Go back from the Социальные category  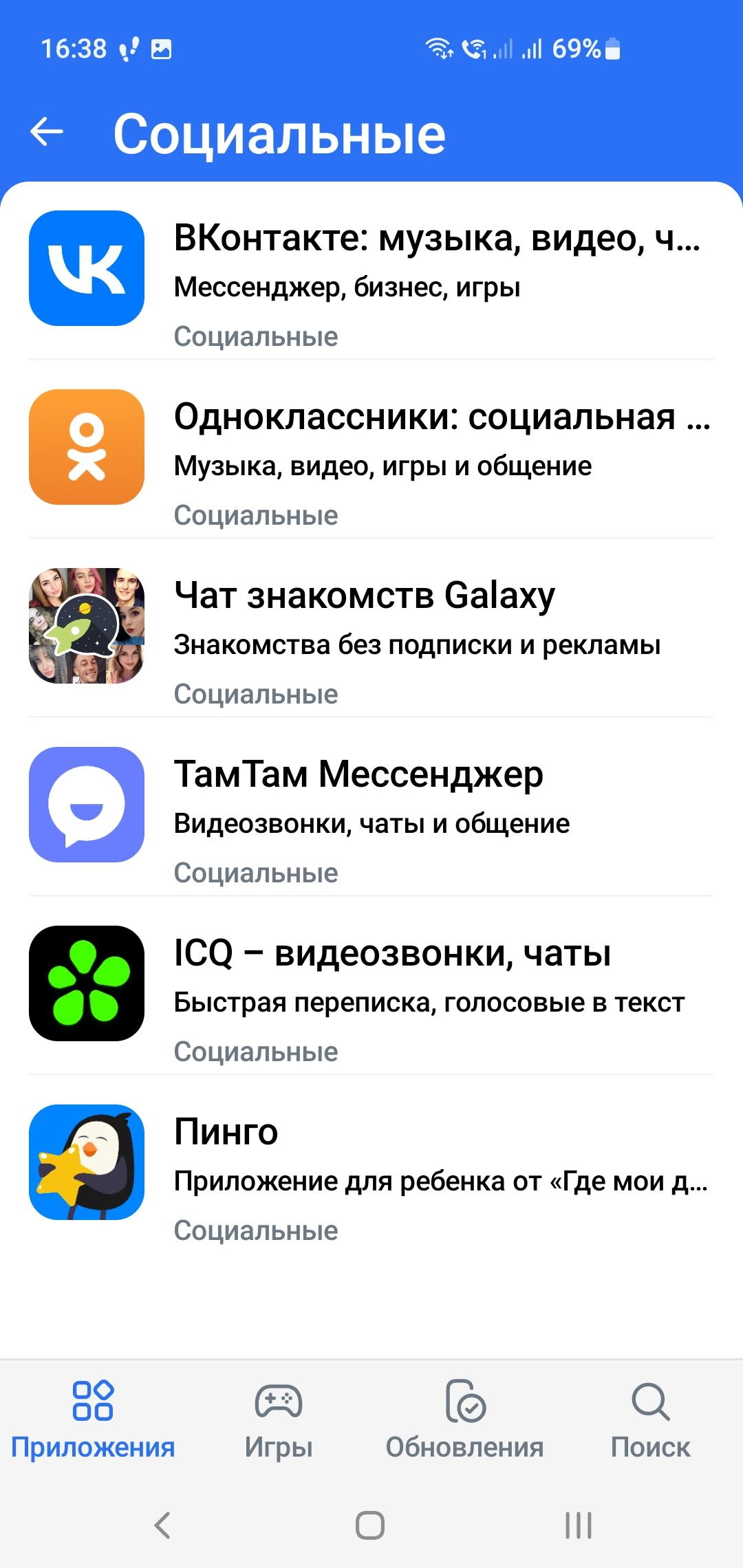click(47, 131)
